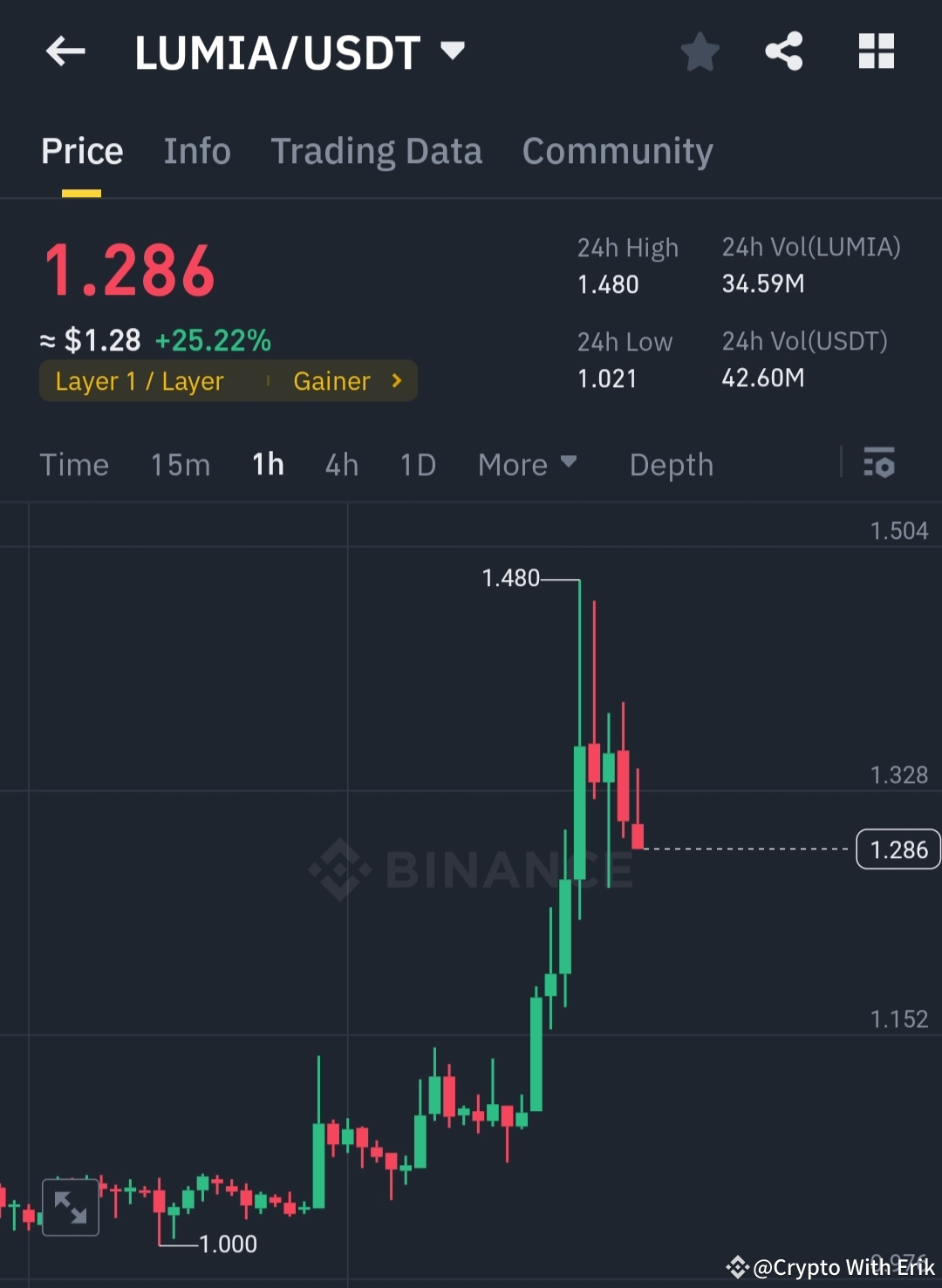Choose the 1D timeframe
This screenshot has height=1288, width=942.
417,464
